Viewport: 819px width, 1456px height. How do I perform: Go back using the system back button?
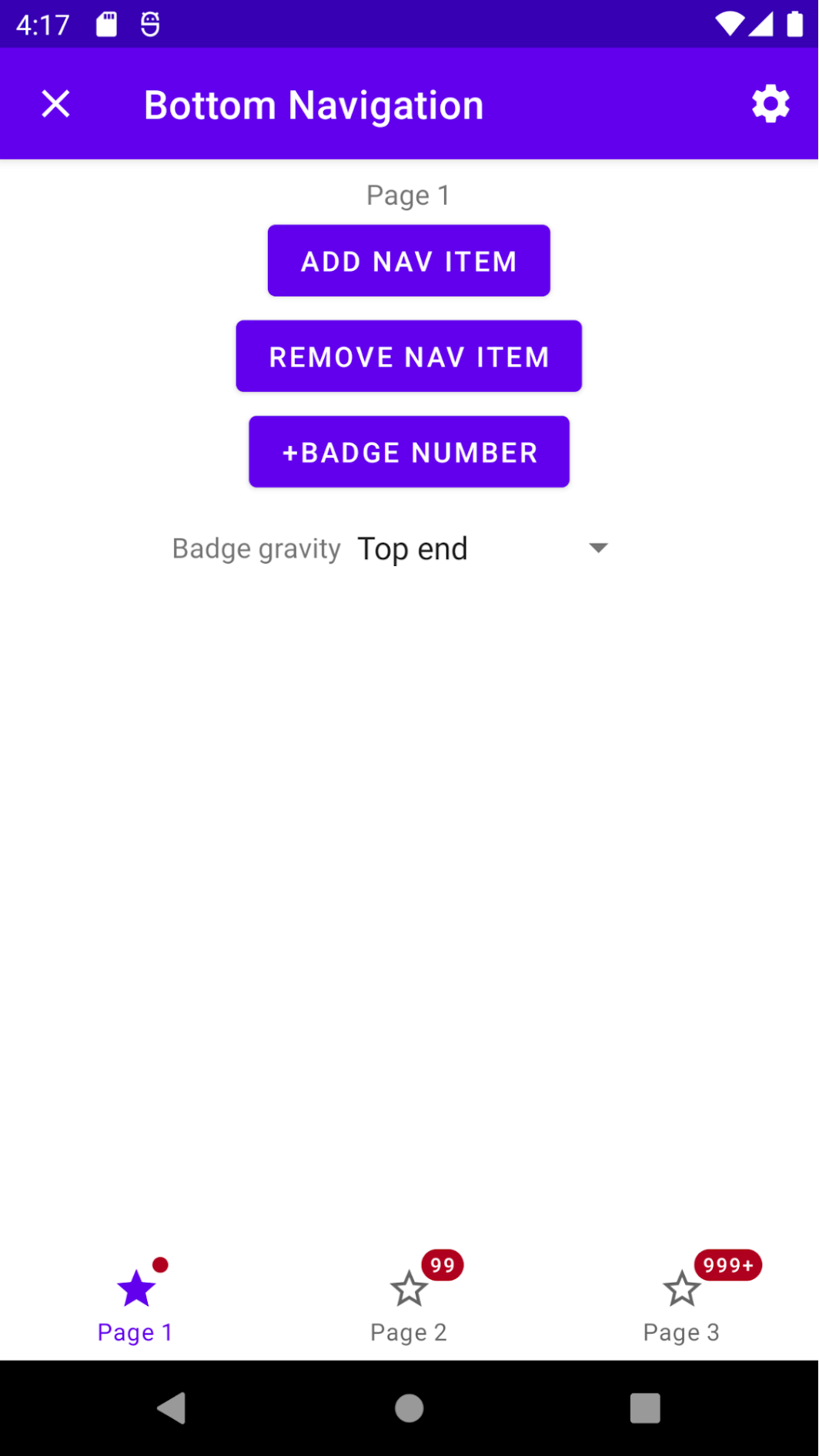172,1408
